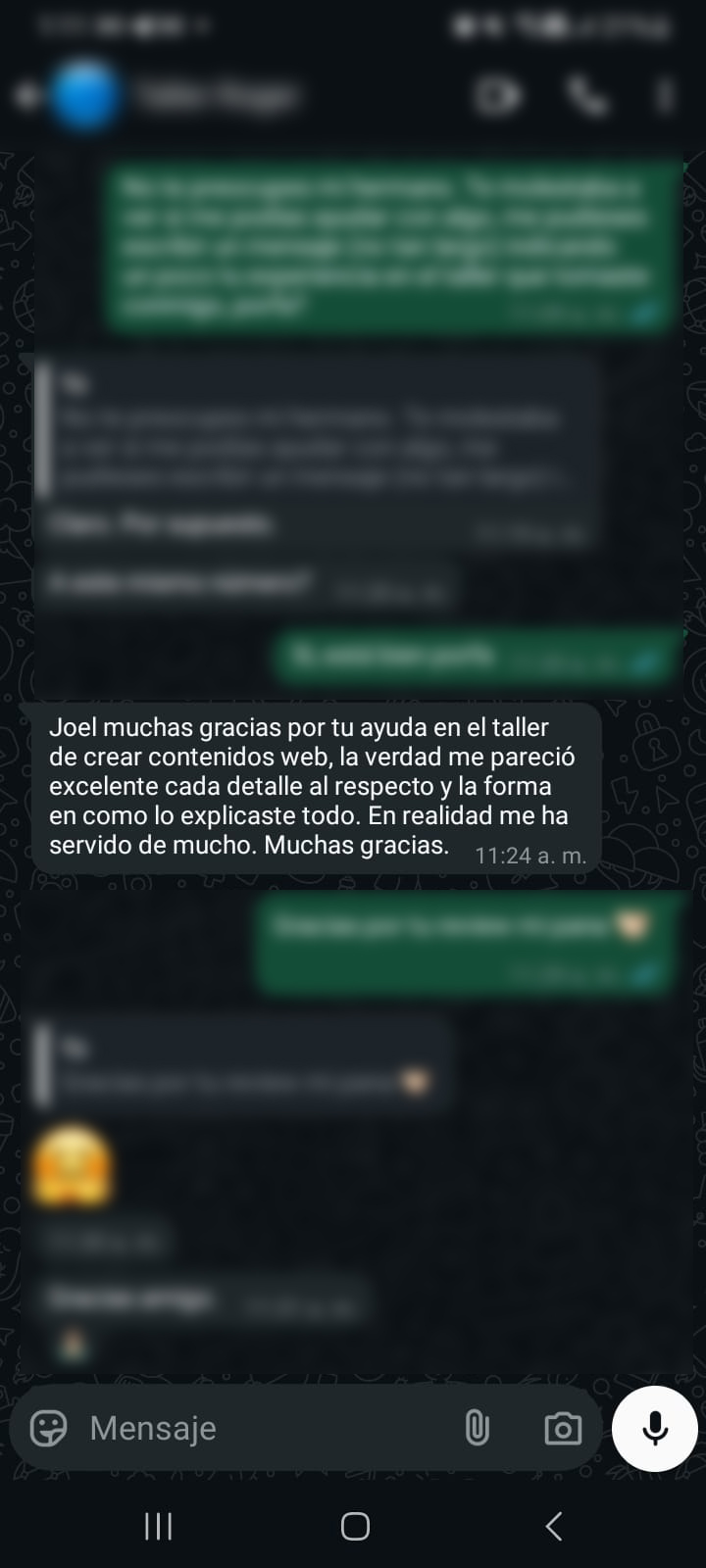Screen dimensions: 706x1568
Task: Tap the Mensaje text field
Action: click(x=265, y=1428)
